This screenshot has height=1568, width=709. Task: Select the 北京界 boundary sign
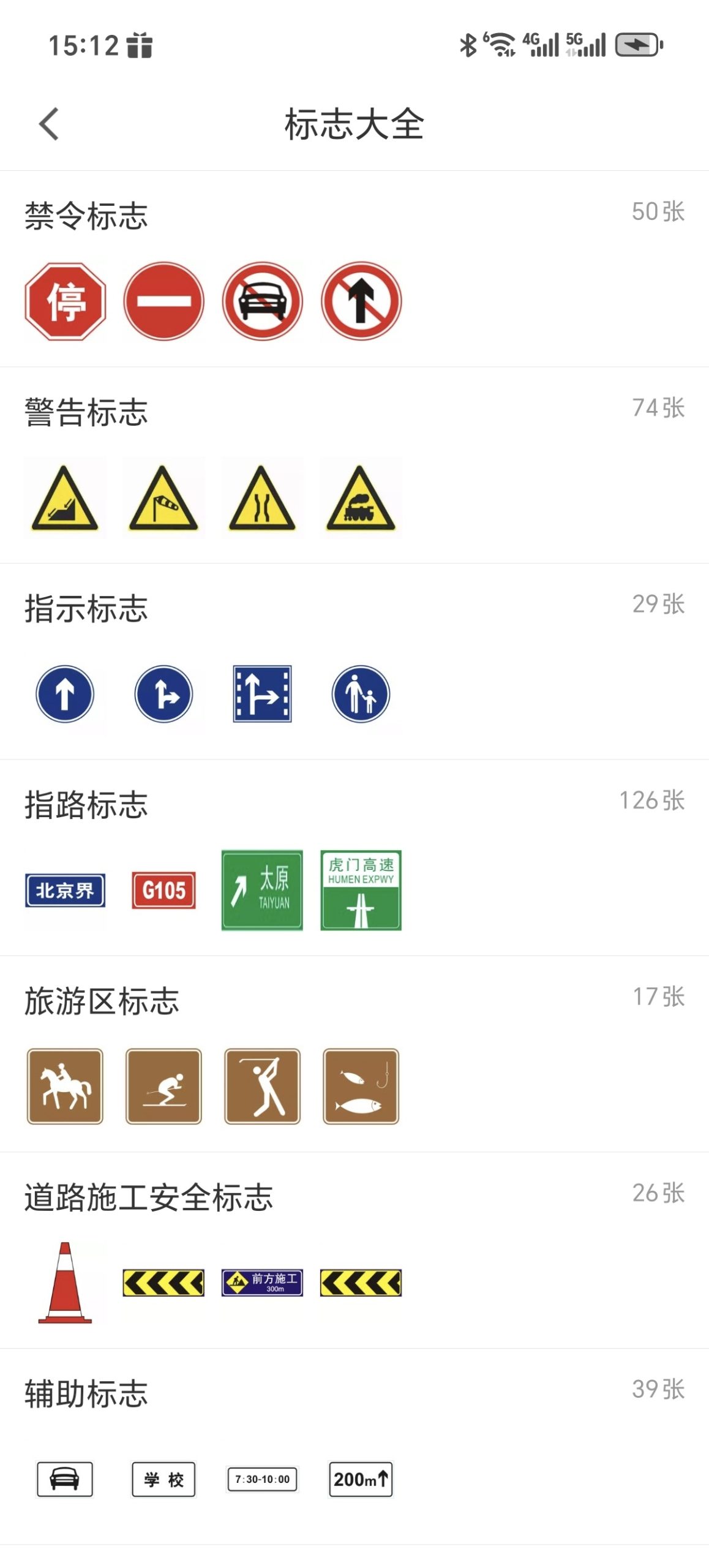click(64, 892)
